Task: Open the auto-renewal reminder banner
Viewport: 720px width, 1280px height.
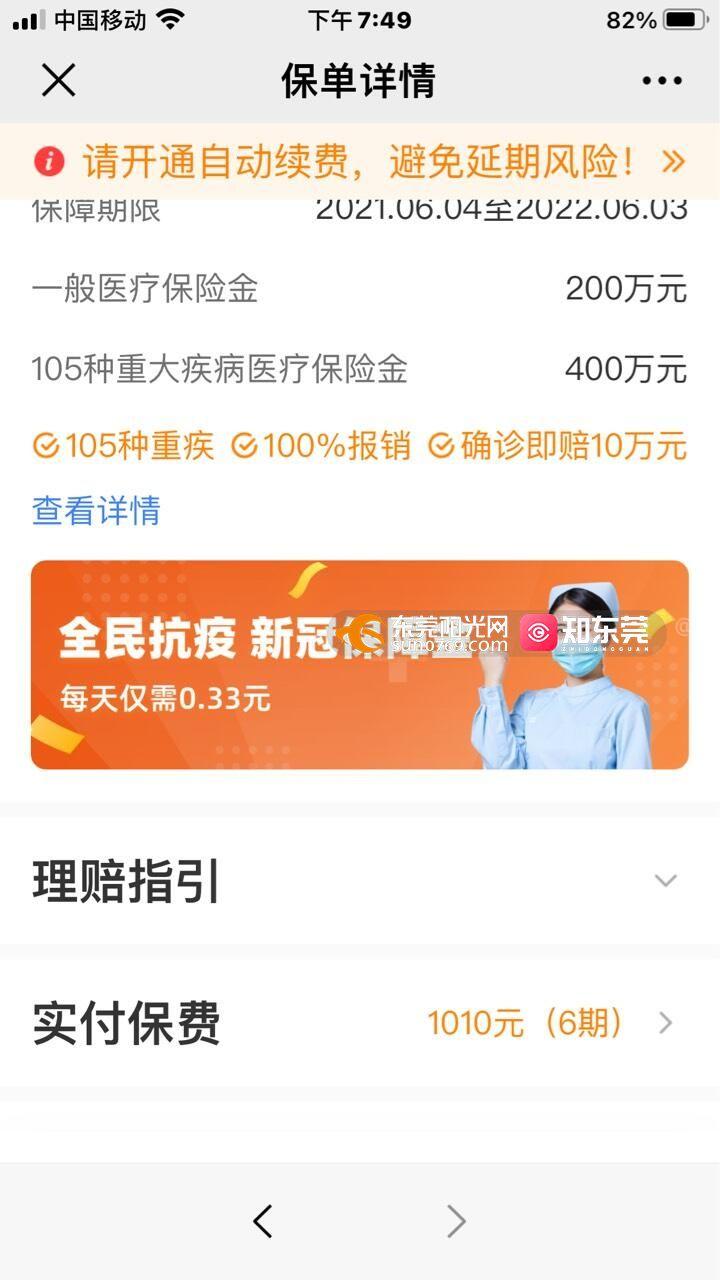Action: (x=360, y=160)
